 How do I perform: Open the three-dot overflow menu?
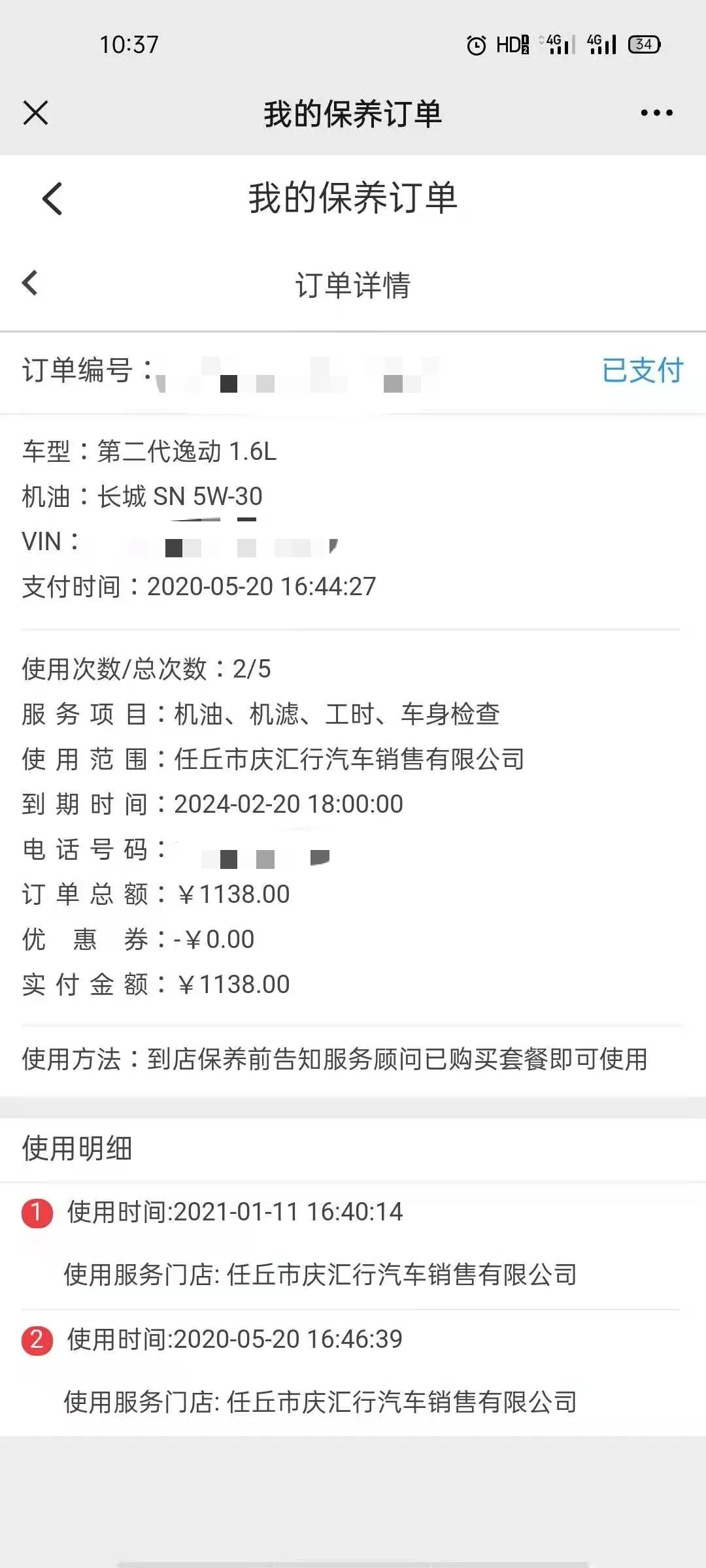tap(656, 113)
